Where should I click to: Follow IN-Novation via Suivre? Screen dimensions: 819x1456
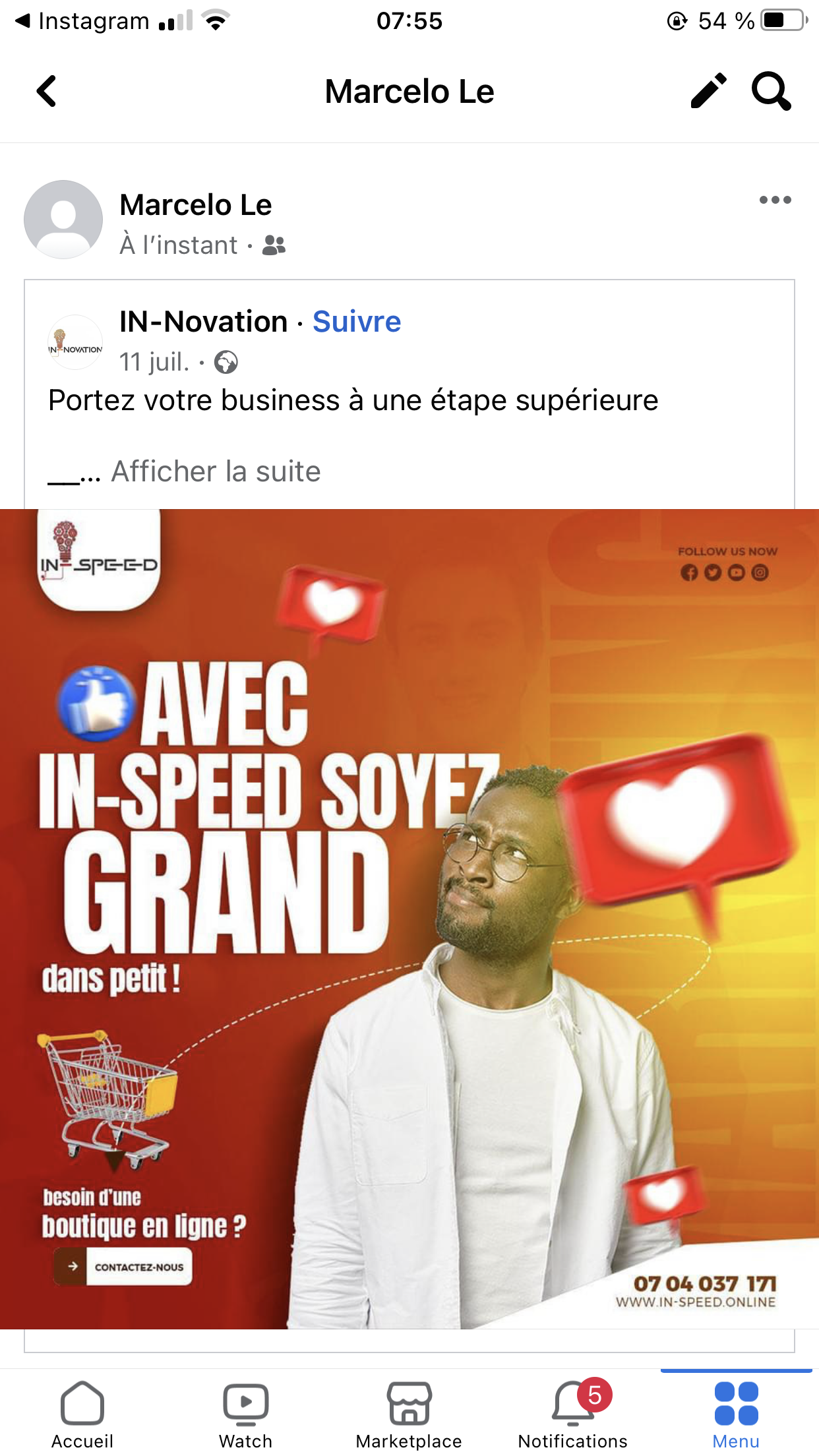356,322
